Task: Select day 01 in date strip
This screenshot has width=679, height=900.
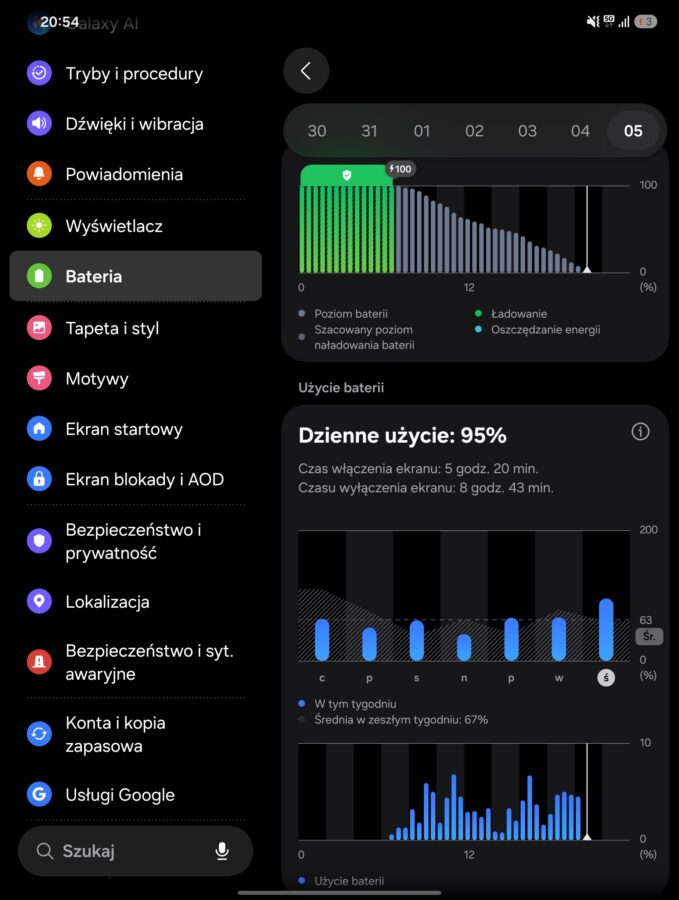Action: click(422, 131)
